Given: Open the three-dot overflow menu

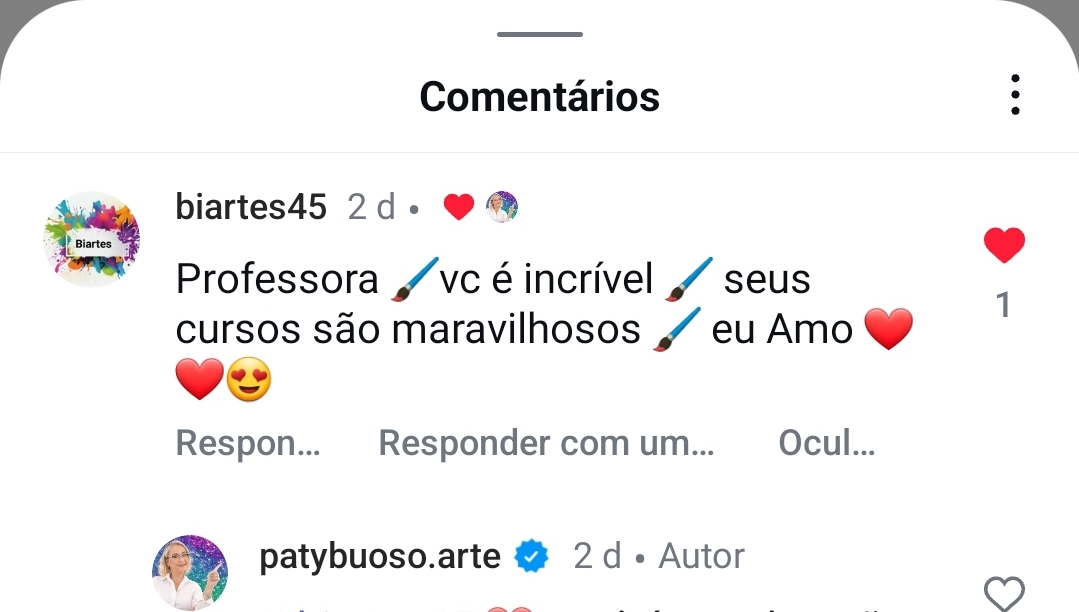Looking at the screenshot, I should (x=1015, y=95).
